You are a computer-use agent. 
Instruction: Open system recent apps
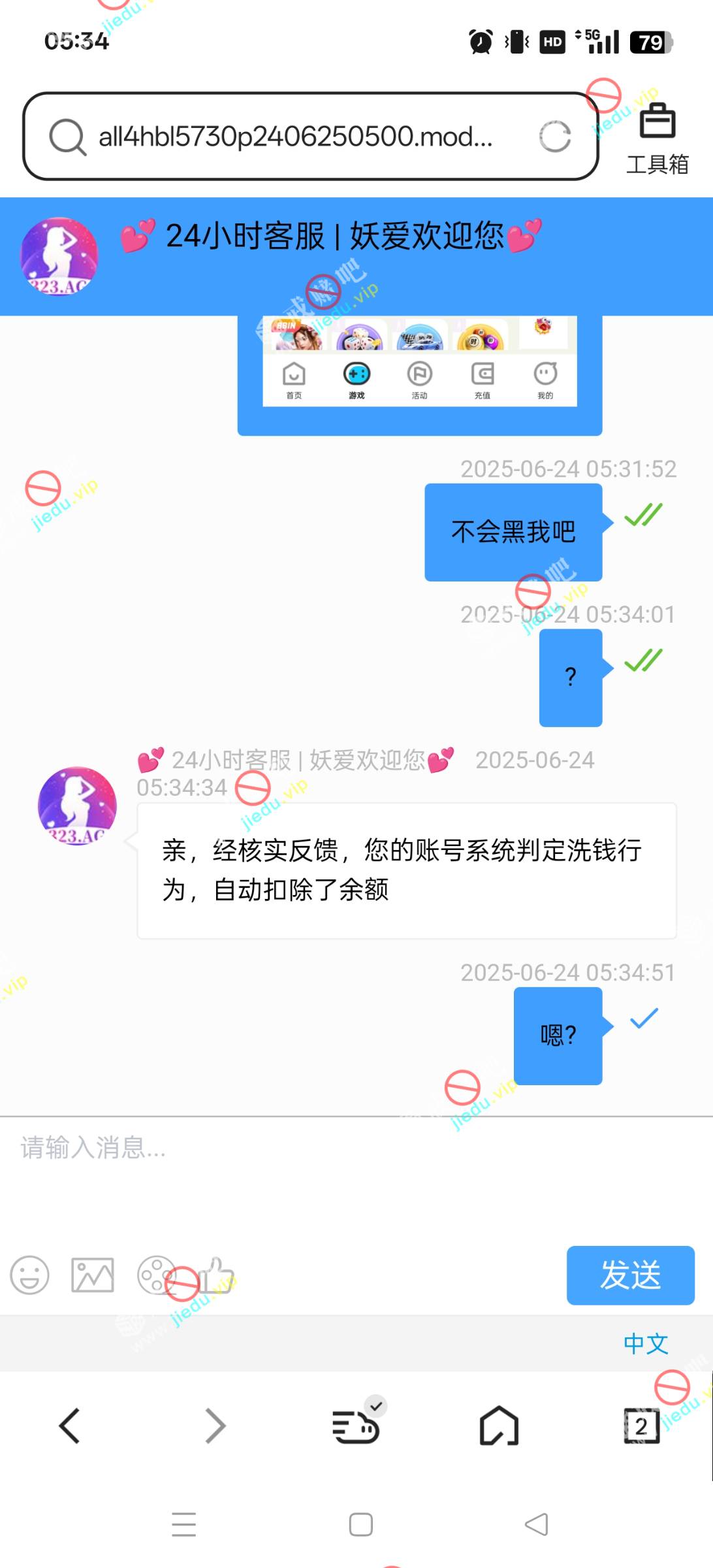[183, 1524]
